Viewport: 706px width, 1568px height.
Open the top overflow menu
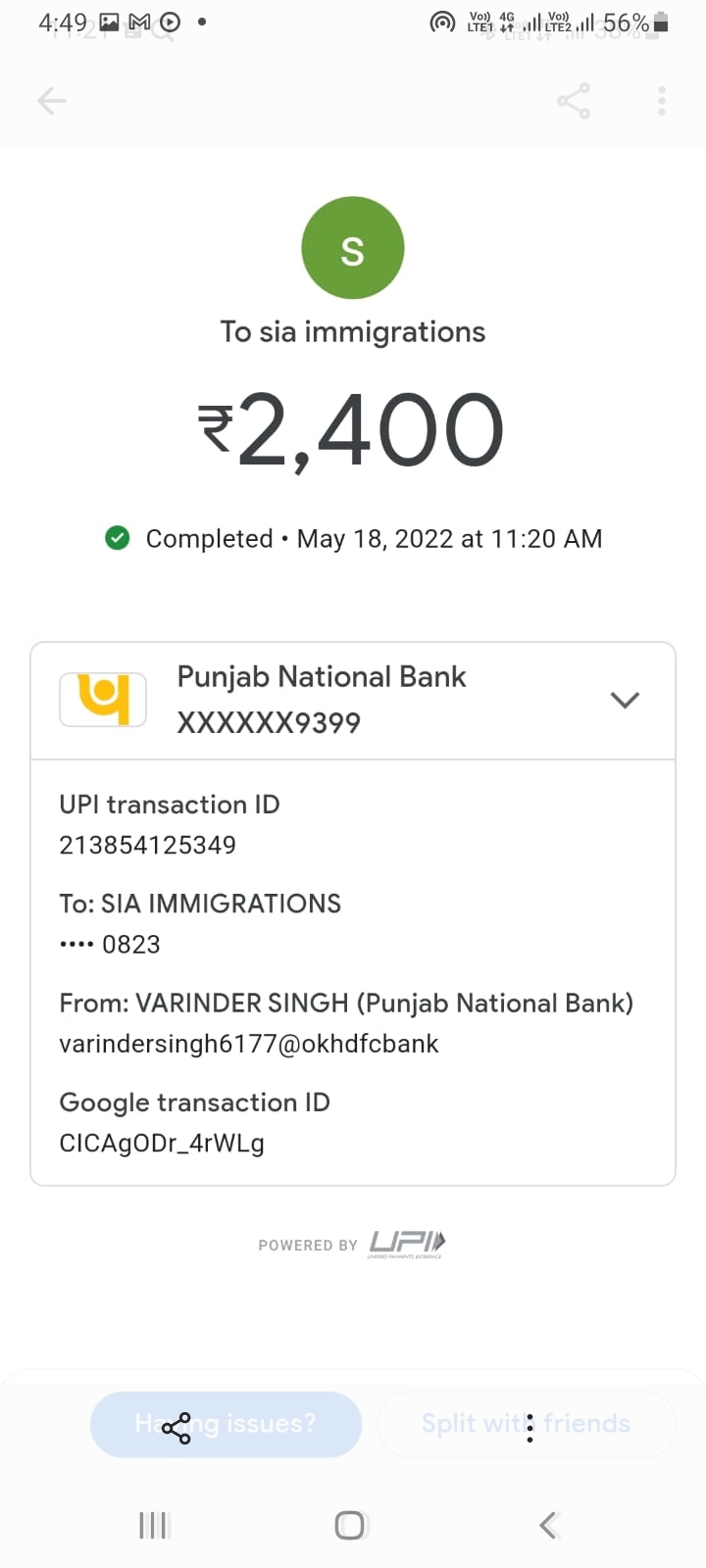coord(662,100)
